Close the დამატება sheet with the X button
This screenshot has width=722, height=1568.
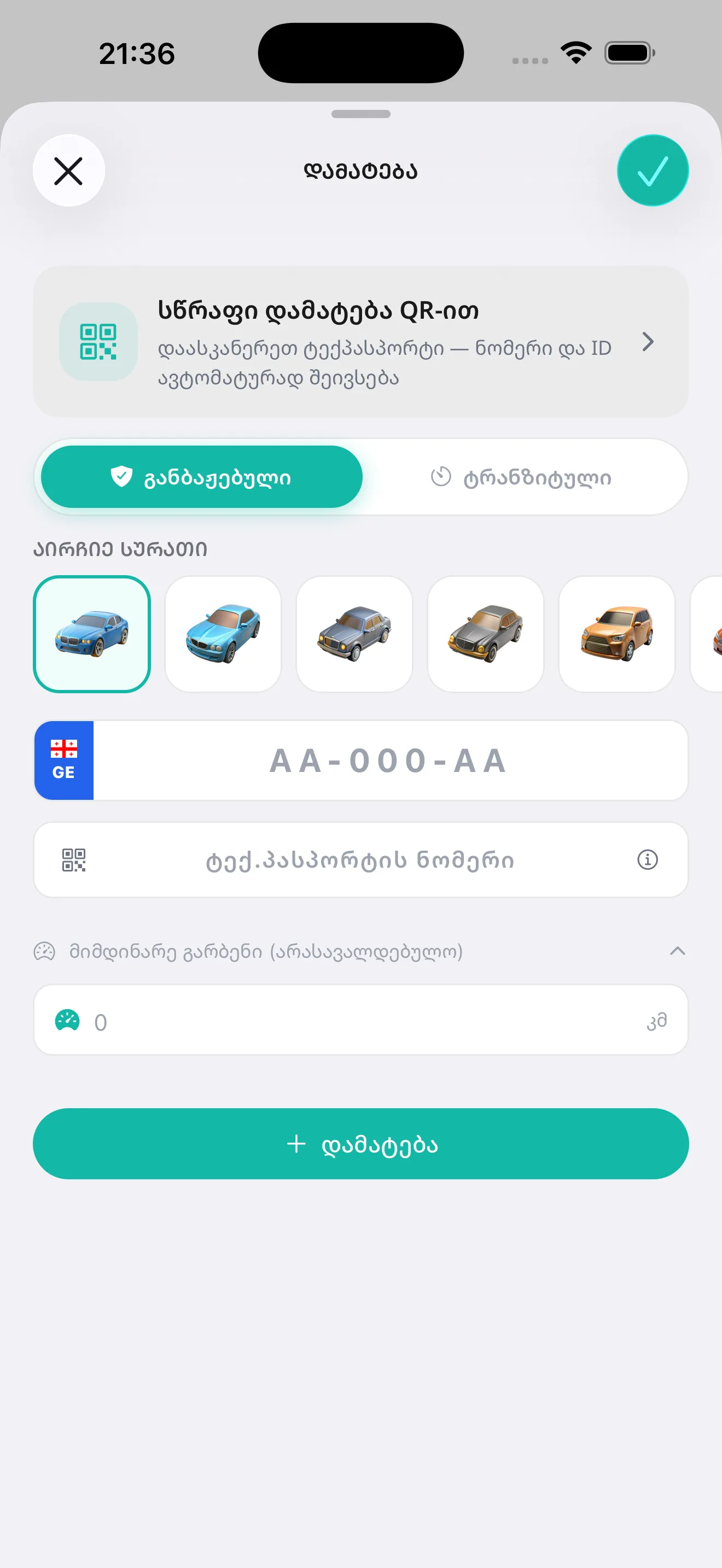tap(68, 171)
